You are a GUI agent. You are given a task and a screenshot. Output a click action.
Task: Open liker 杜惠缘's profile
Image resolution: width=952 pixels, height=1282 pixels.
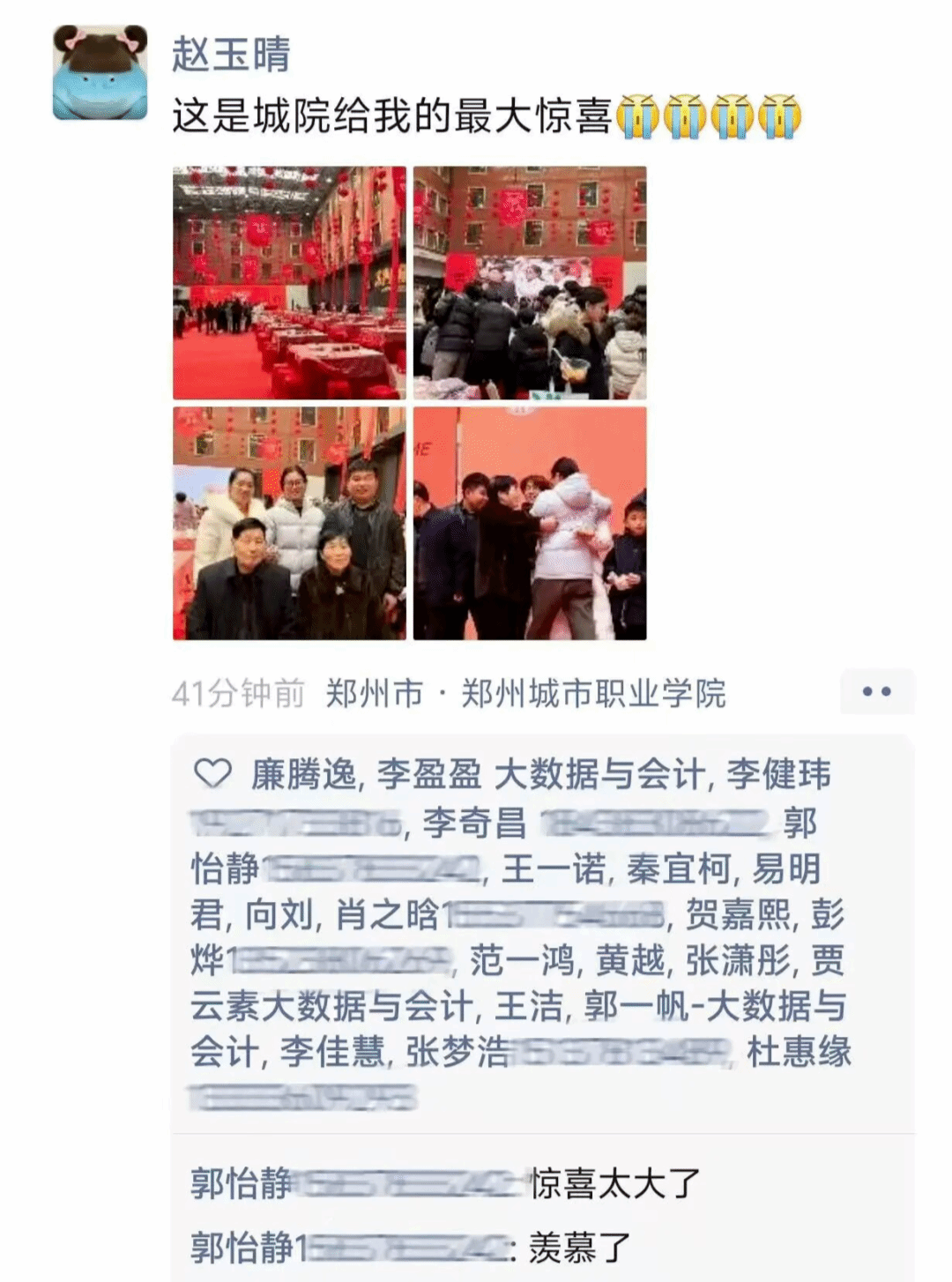point(799,1052)
